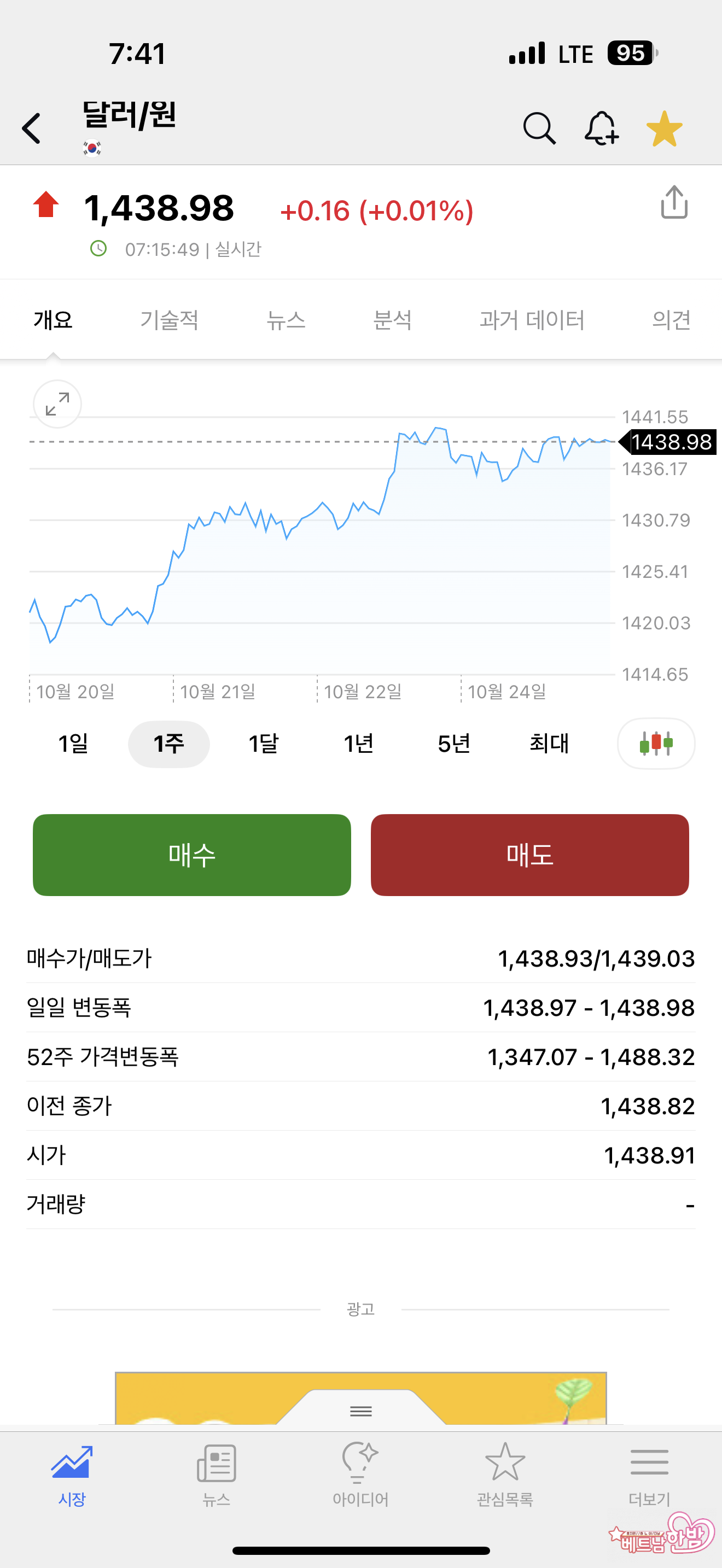
Task: Share the 달러/원 quote
Action: (x=674, y=202)
